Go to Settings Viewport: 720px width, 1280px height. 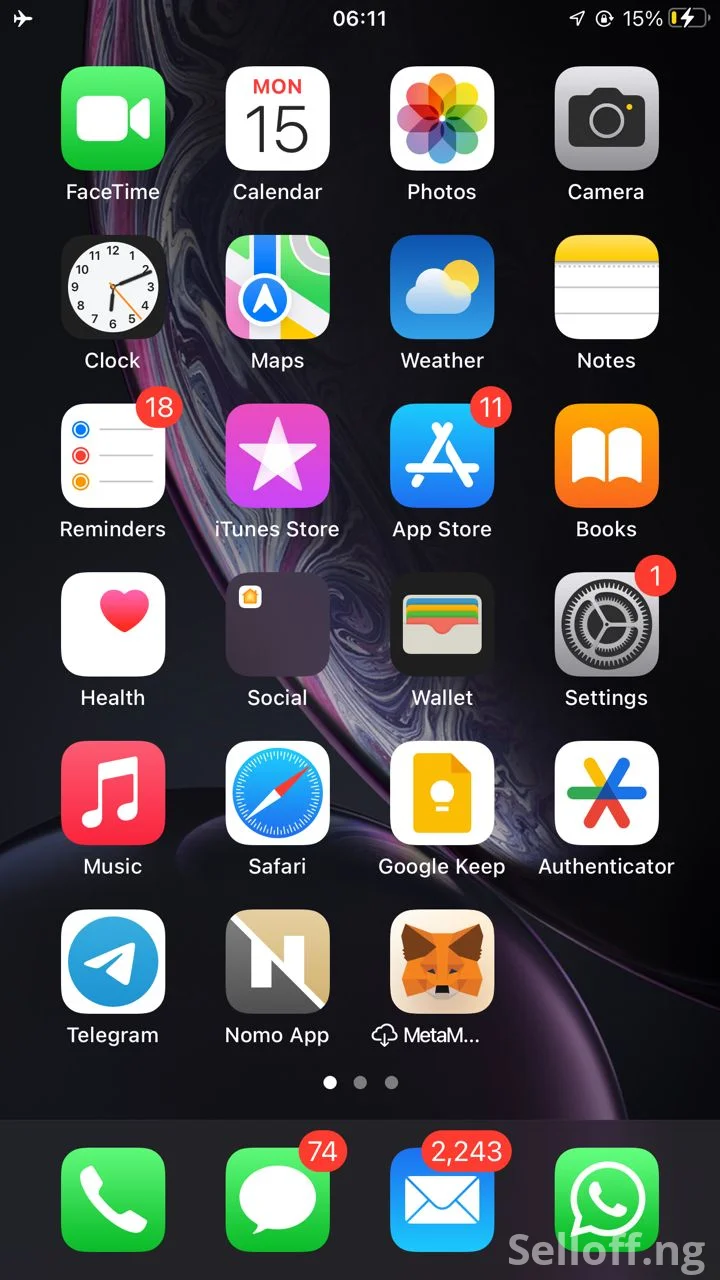(606, 625)
